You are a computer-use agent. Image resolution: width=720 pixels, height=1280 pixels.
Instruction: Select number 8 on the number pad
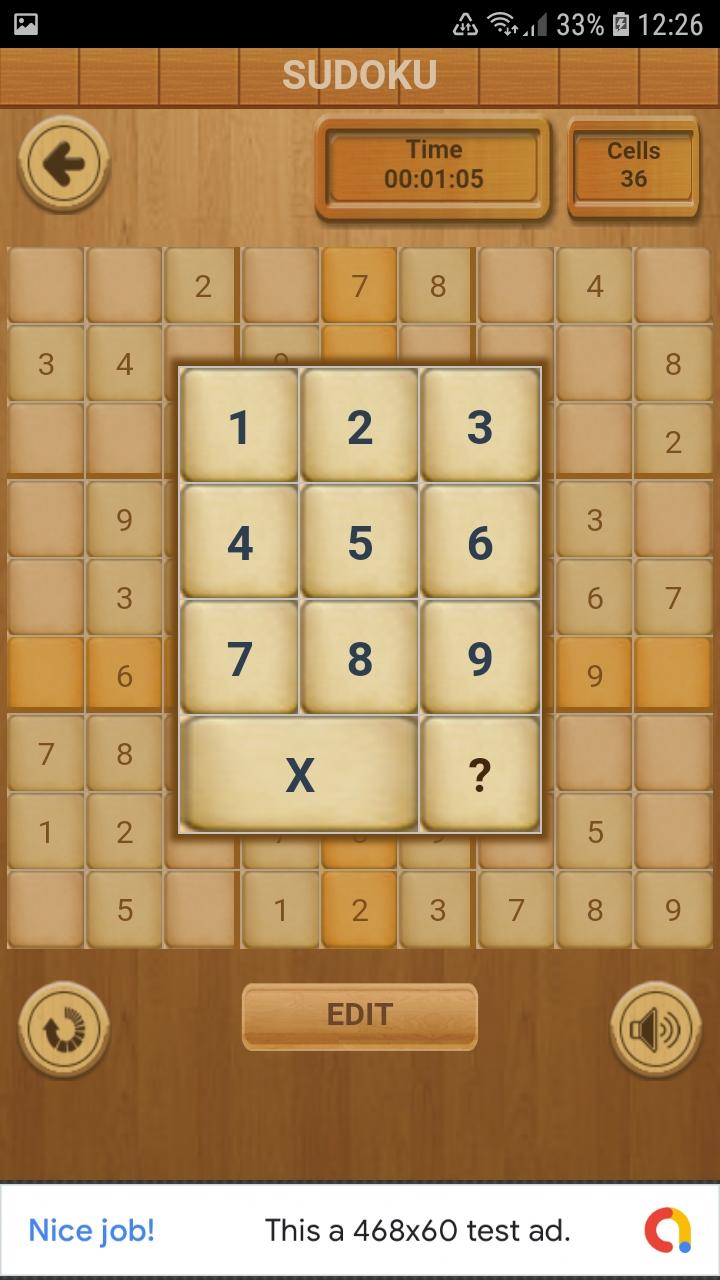pyautogui.click(x=360, y=659)
